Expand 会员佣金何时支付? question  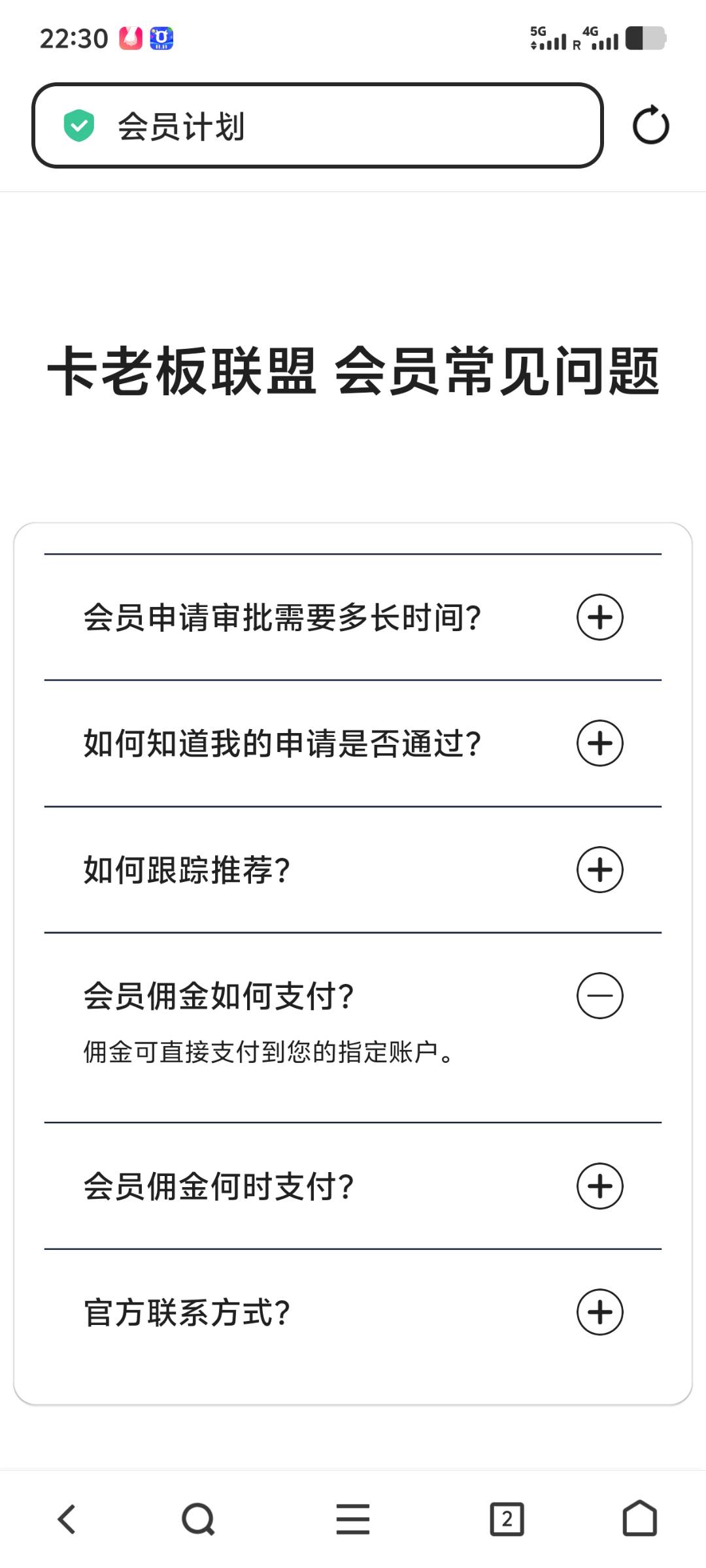[599, 1186]
